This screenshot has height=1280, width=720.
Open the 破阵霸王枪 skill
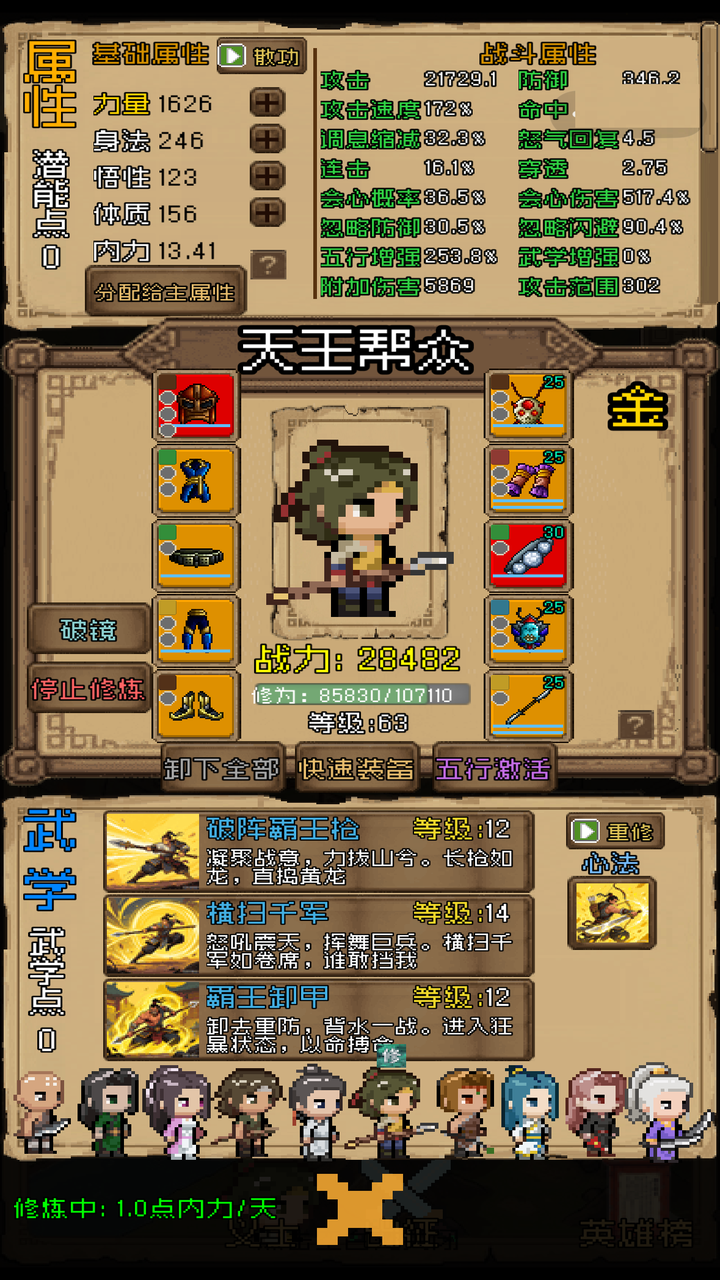320,850
